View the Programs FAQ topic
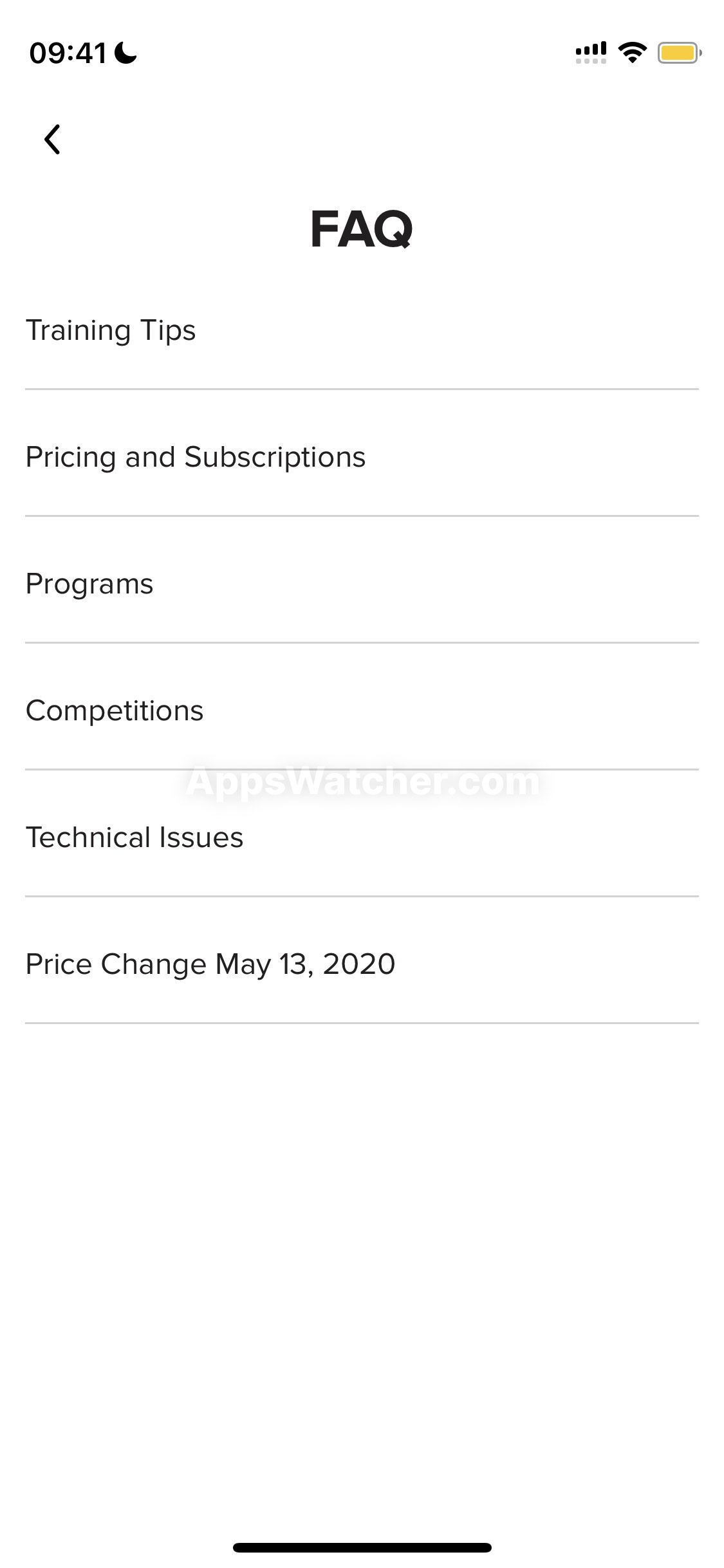The width and height of the screenshot is (724, 1568). (362, 584)
